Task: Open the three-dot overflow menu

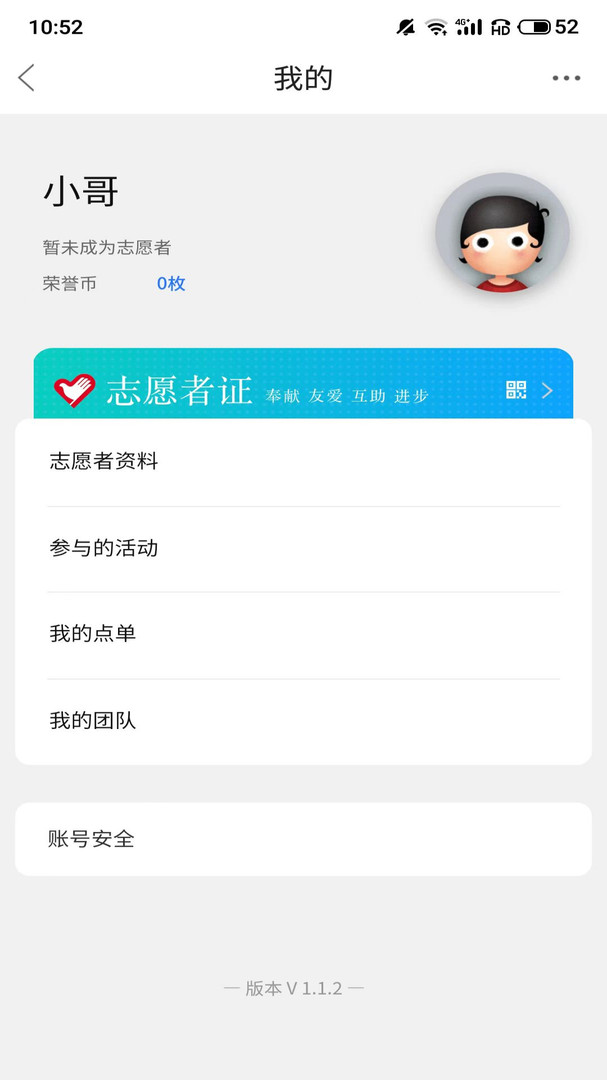Action: (566, 79)
